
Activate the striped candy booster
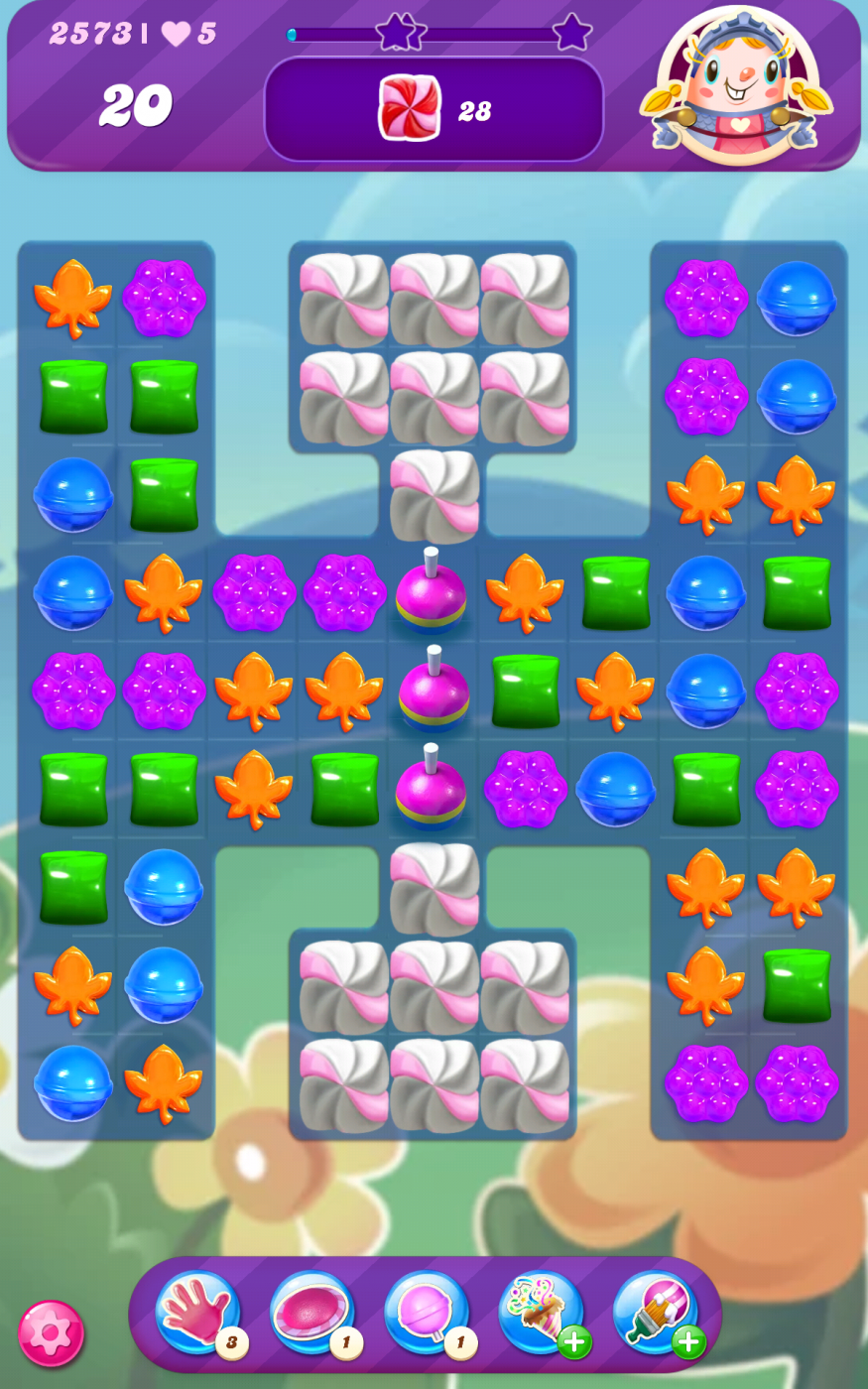click(x=312, y=1313)
